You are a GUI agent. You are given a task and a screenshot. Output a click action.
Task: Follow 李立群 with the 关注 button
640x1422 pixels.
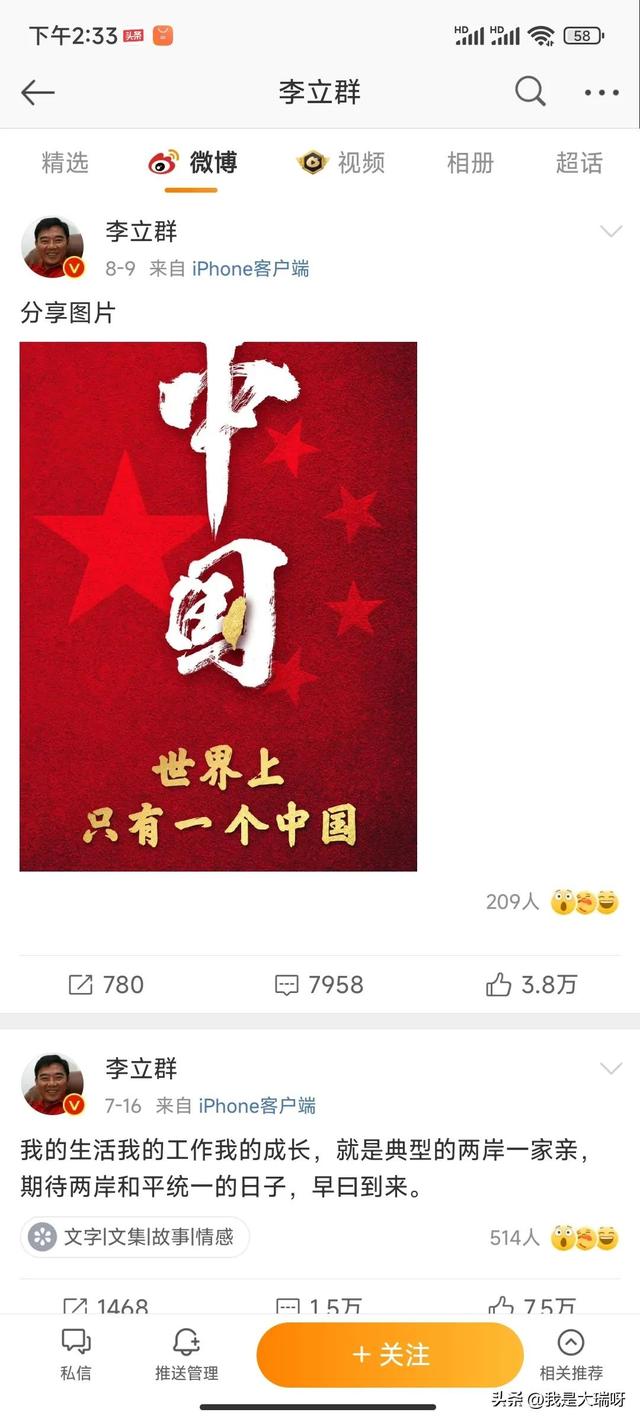click(390, 1355)
